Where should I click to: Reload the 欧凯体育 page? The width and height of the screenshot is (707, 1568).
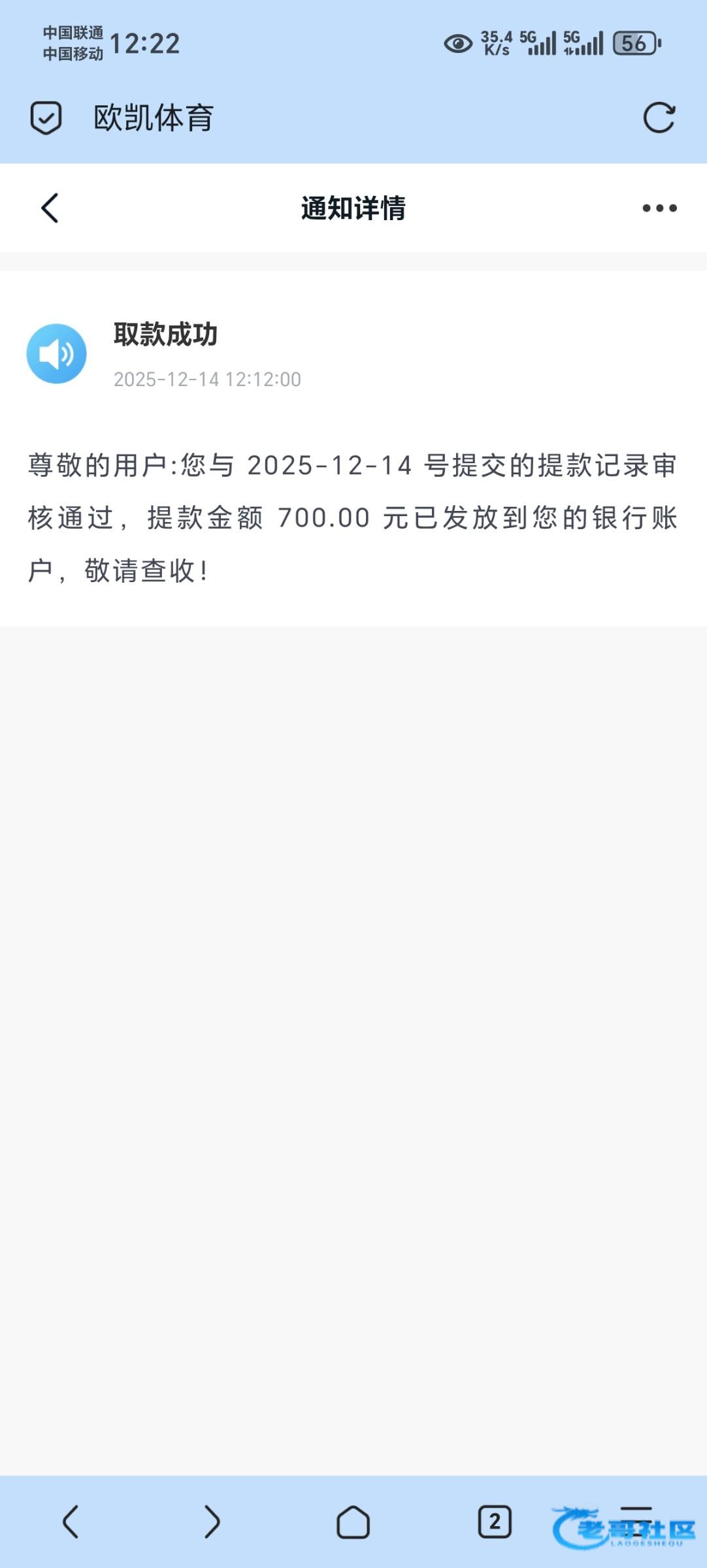659,118
